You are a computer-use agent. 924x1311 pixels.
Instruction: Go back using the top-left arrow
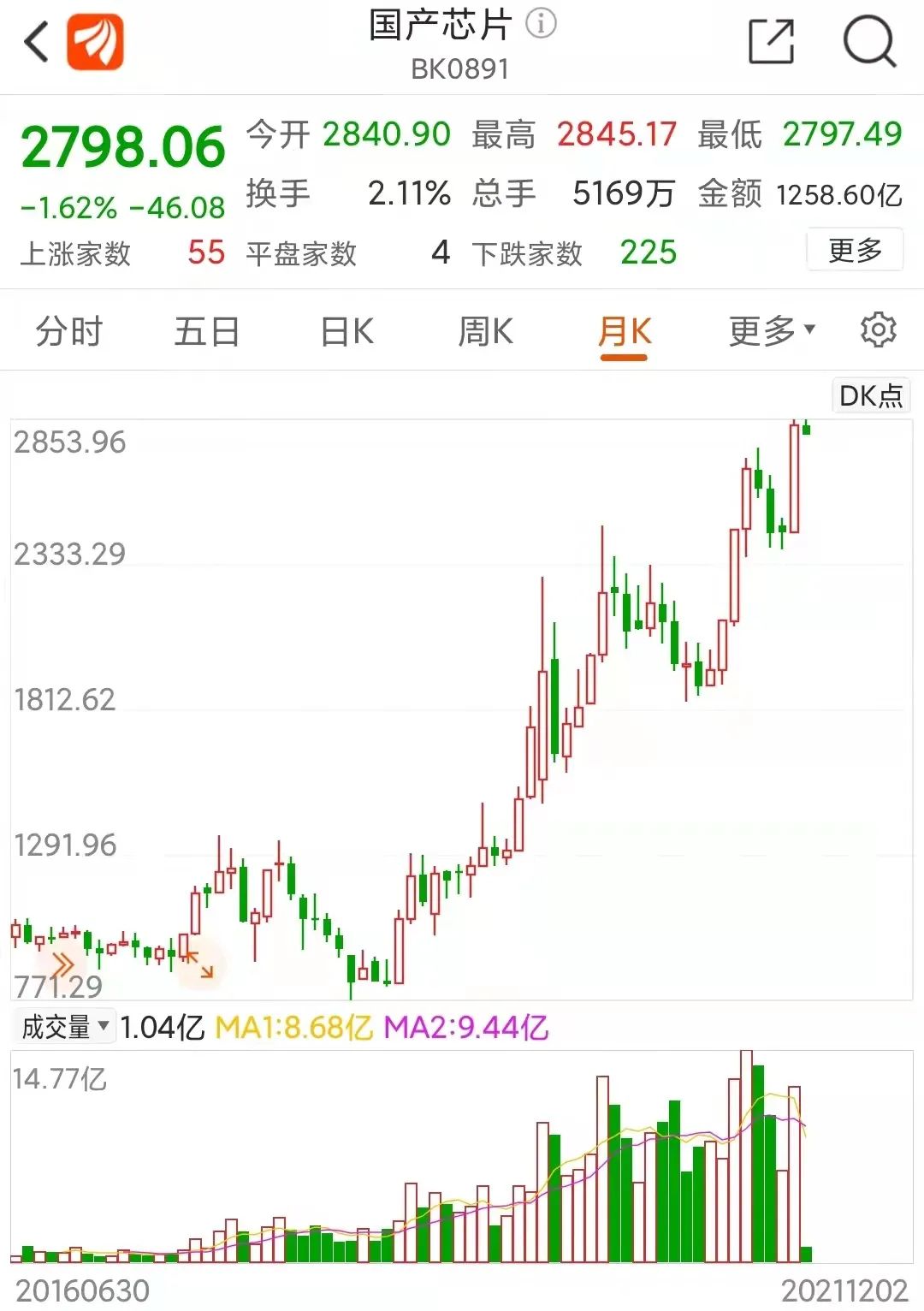36,42
